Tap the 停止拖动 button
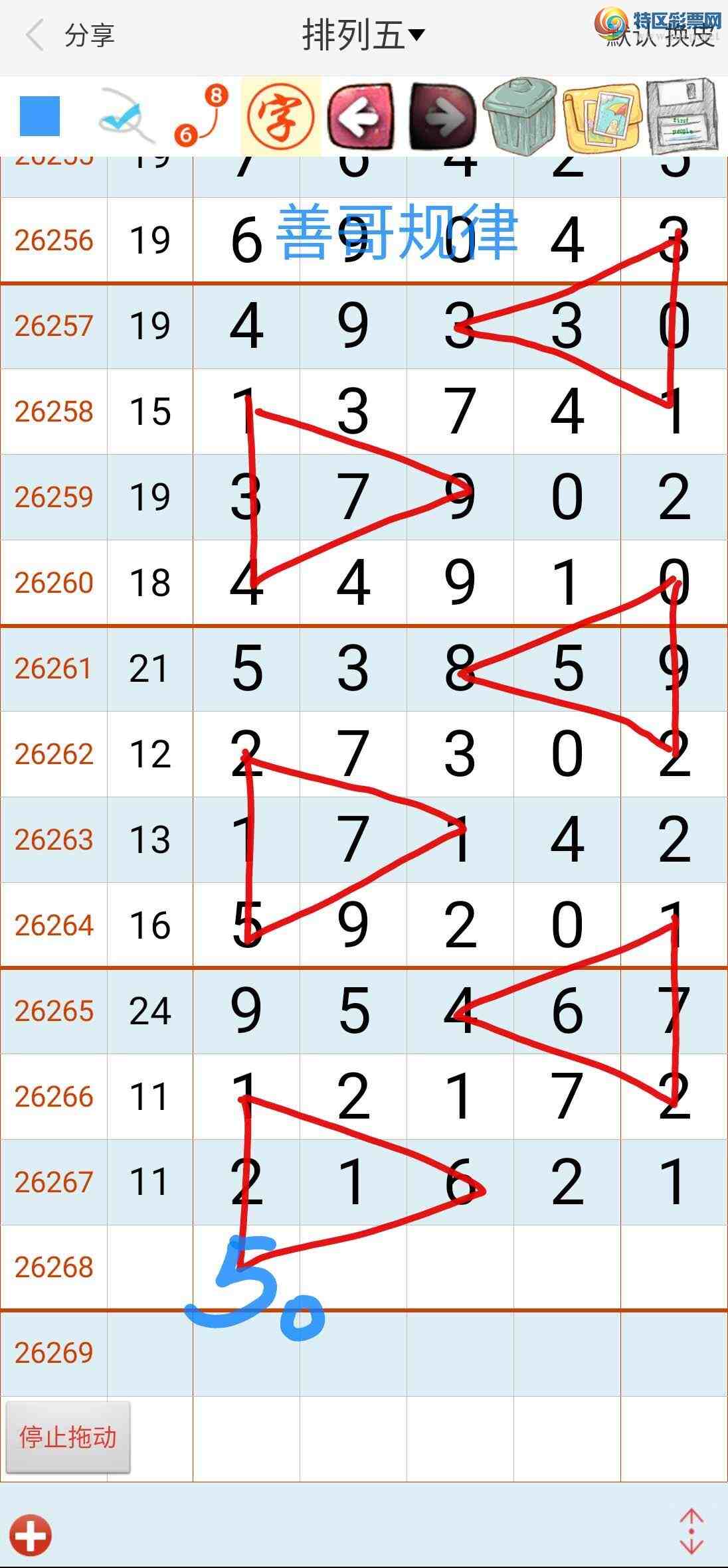 click(68, 1437)
